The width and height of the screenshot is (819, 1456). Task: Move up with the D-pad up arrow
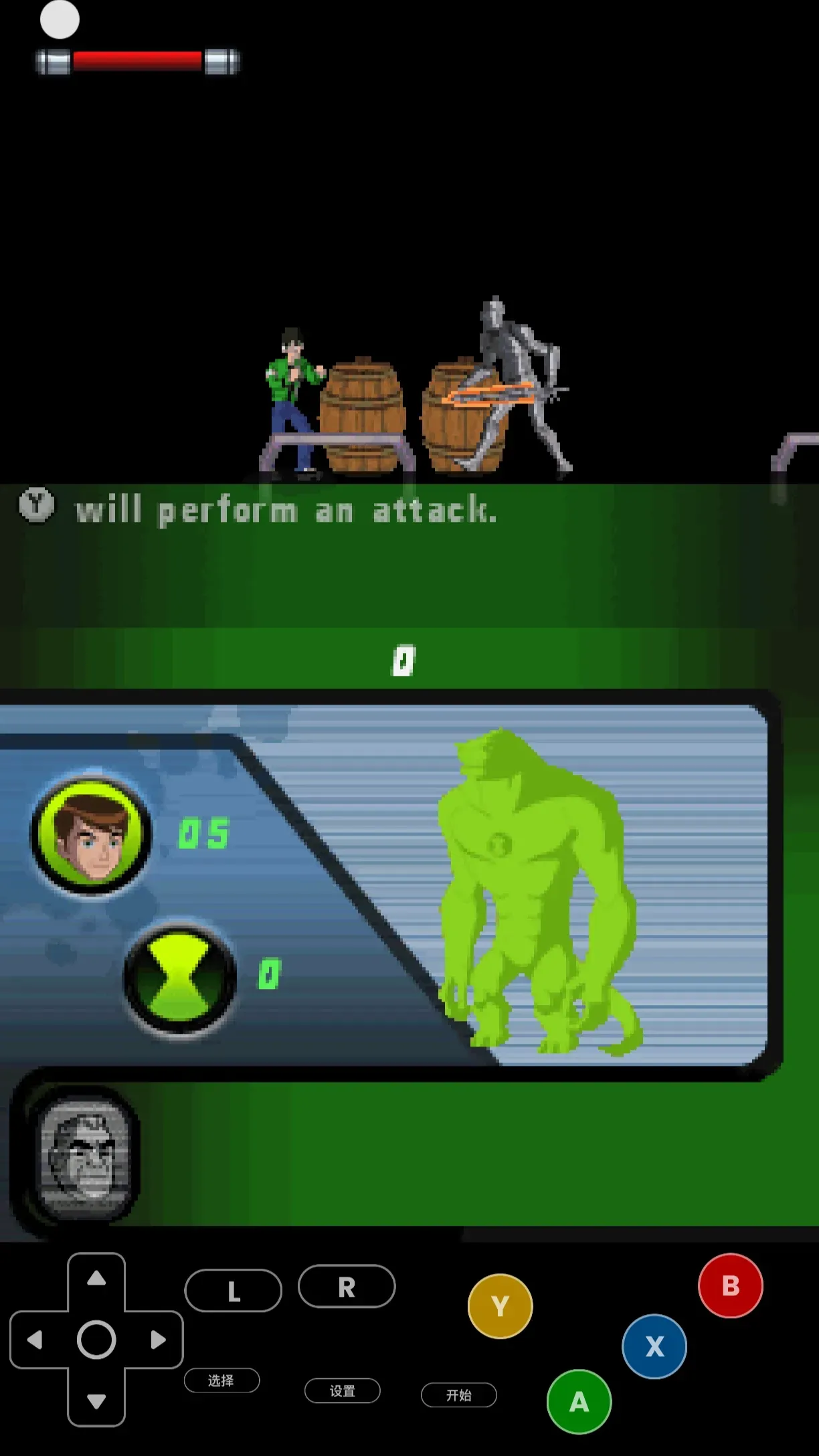(96, 1279)
